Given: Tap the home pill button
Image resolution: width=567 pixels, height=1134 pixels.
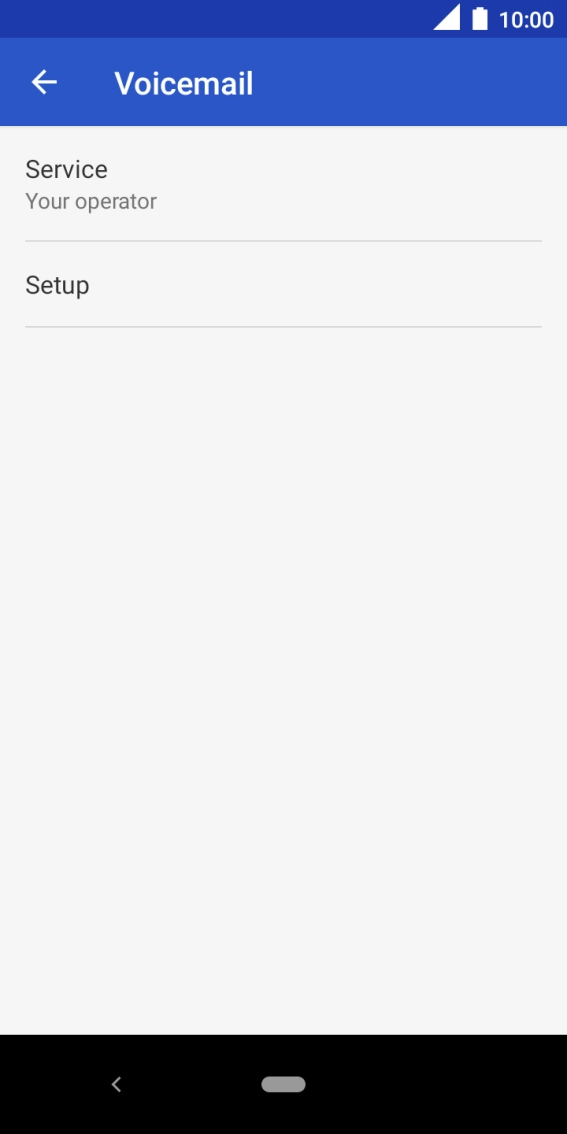Looking at the screenshot, I should (x=284, y=1084).
